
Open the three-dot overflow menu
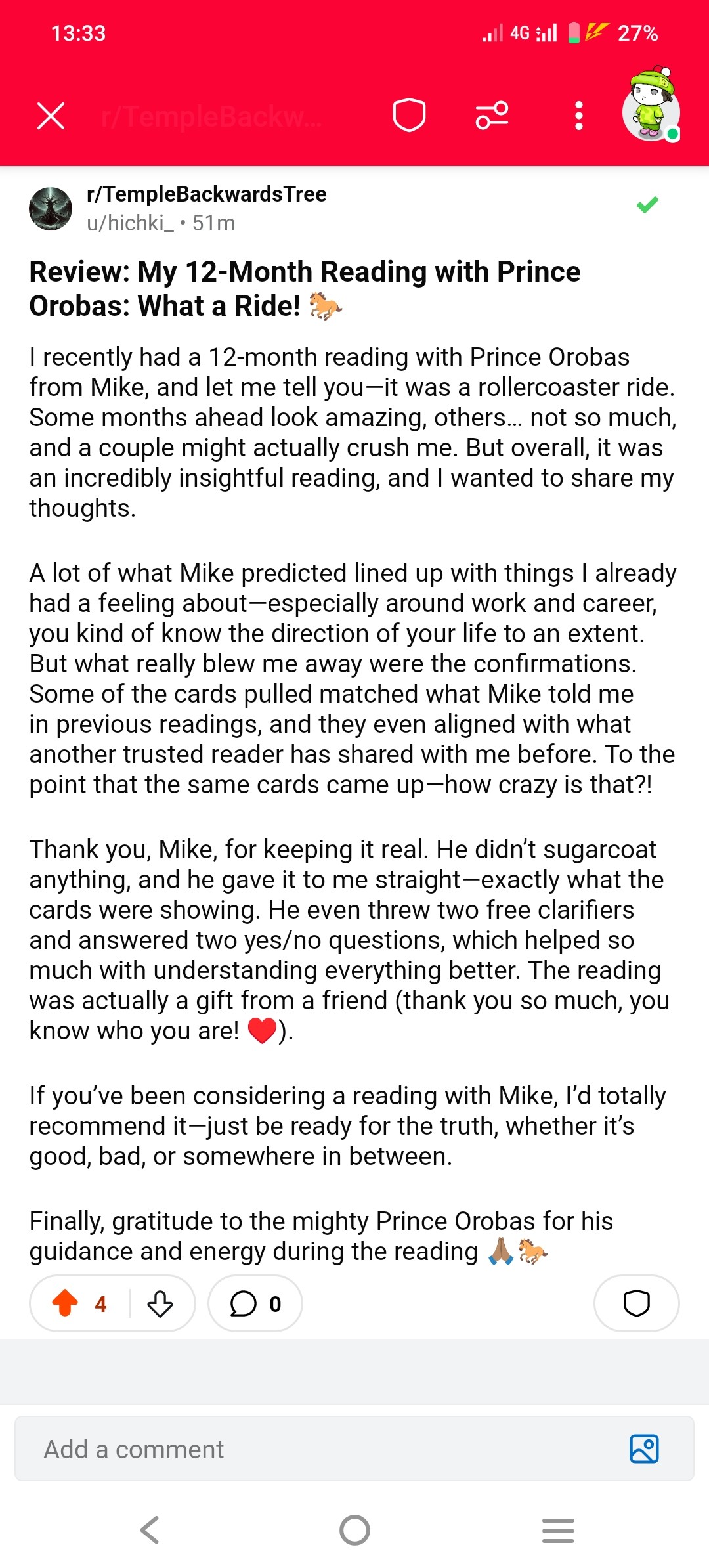tap(578, 116)
